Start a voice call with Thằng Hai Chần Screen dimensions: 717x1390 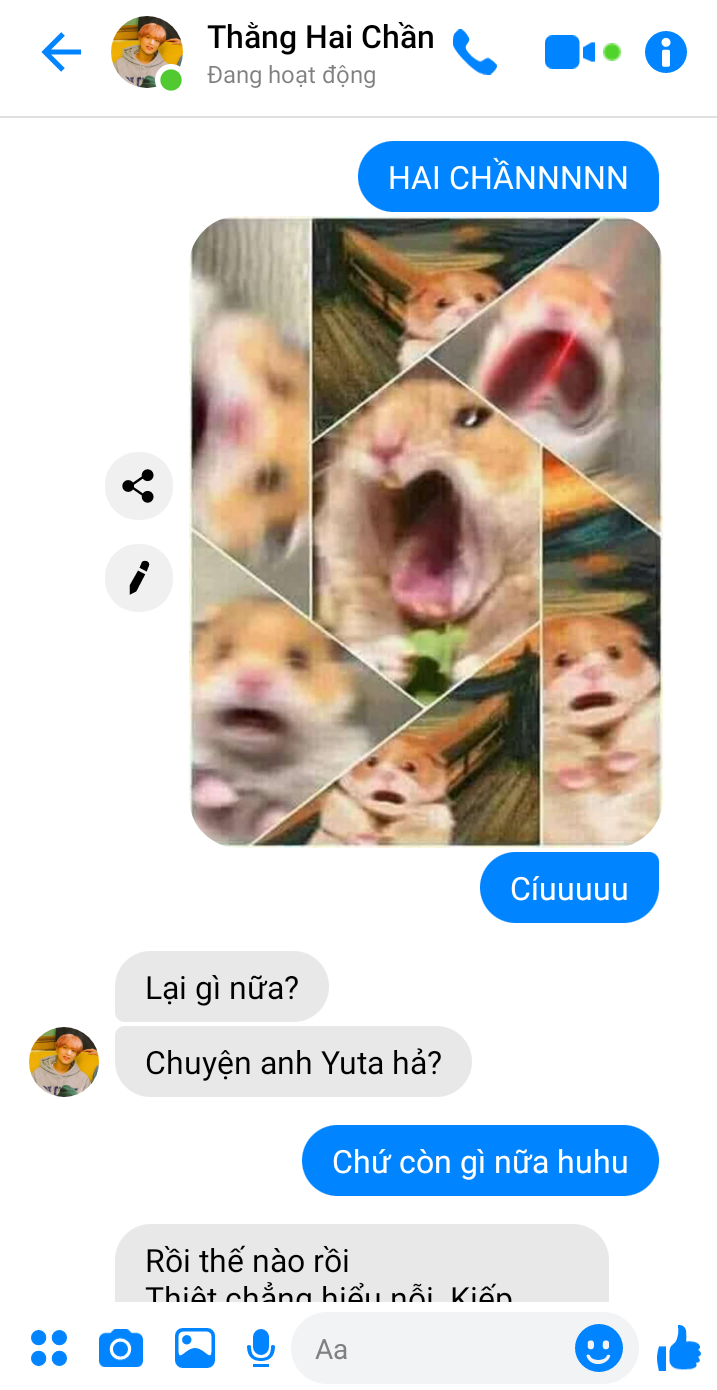pos(474,52)
